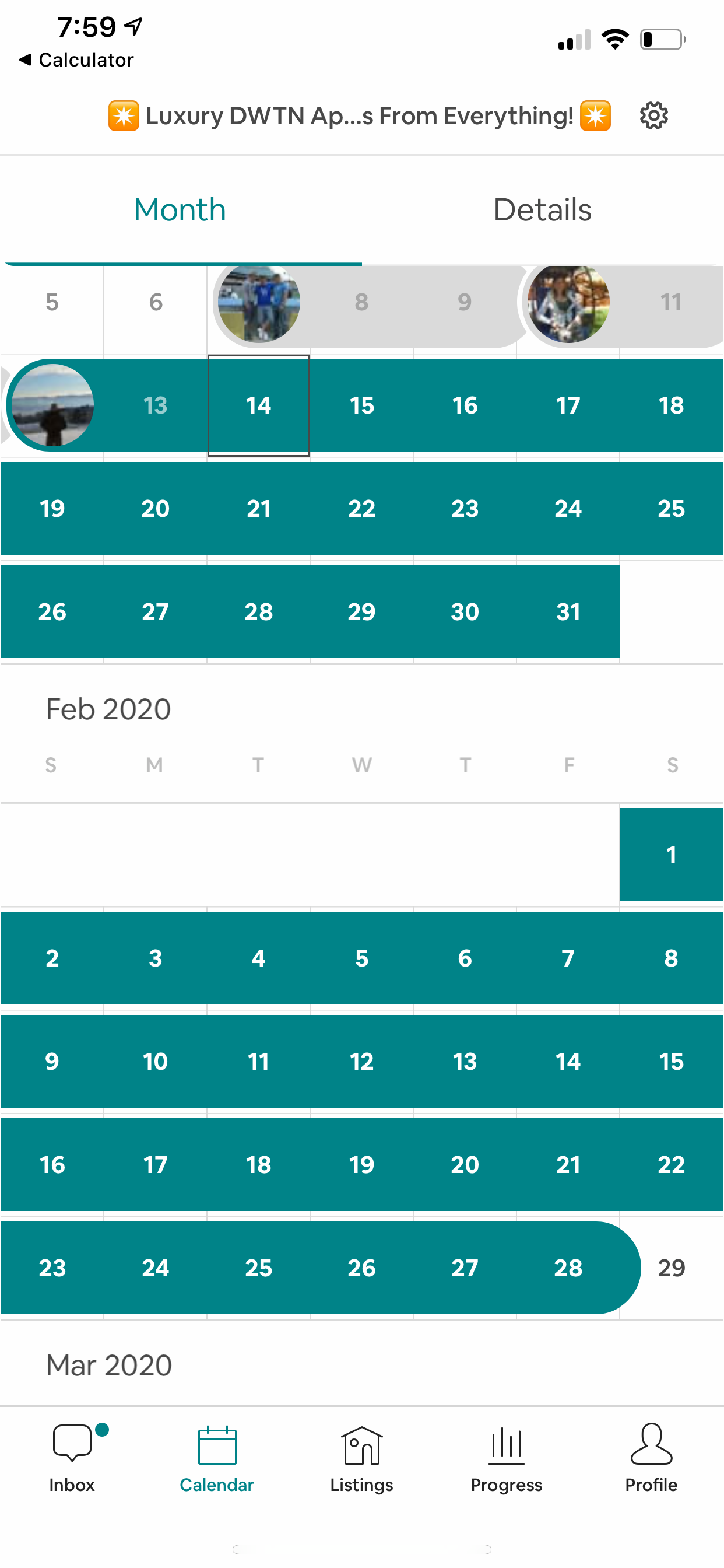724x1568 pixels.
Task: Open the Inbox tab
Action: pyautogui.click(x=72, y=1458)
